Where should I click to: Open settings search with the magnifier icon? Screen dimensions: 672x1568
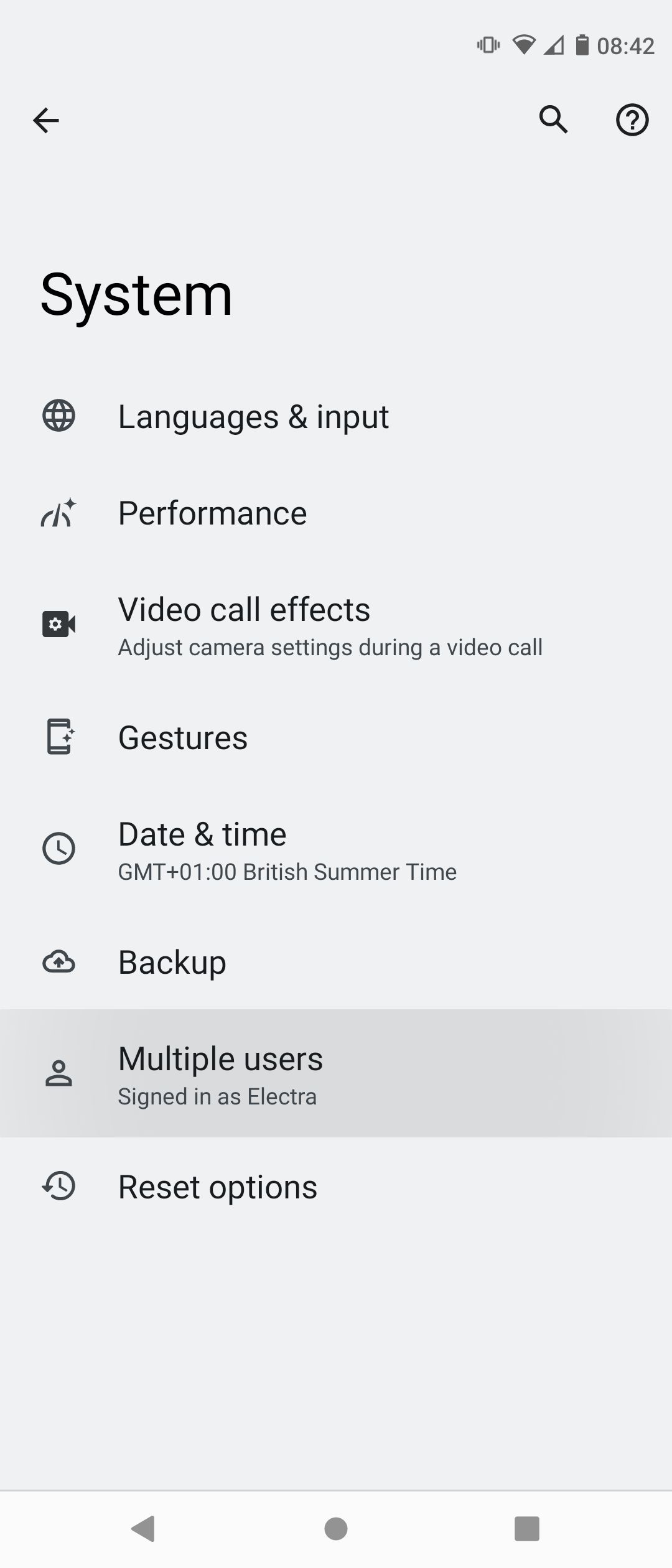(x=553, y=120)
